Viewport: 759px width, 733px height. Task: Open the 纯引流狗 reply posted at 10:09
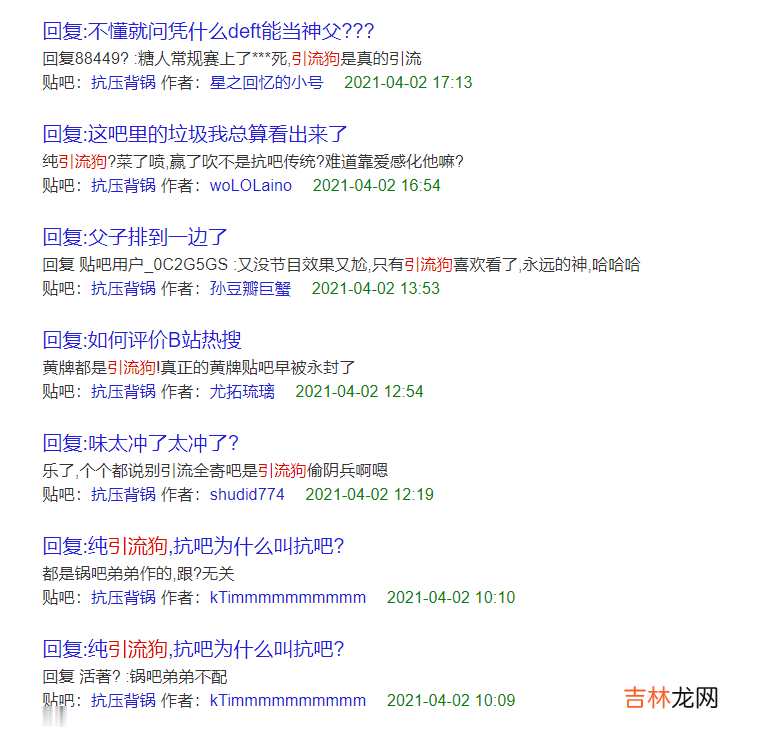click(193, 649)
